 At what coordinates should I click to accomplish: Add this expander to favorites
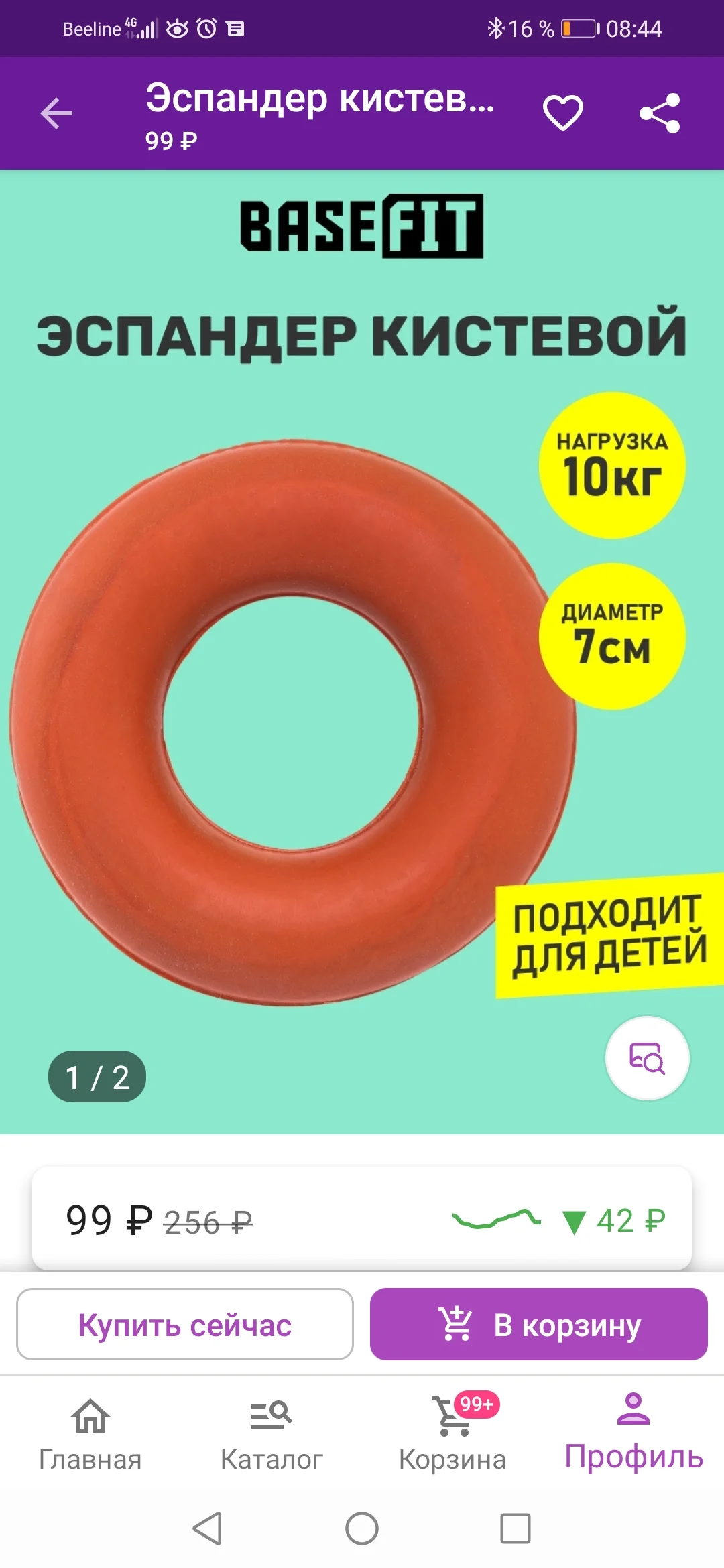click(562, 113)
